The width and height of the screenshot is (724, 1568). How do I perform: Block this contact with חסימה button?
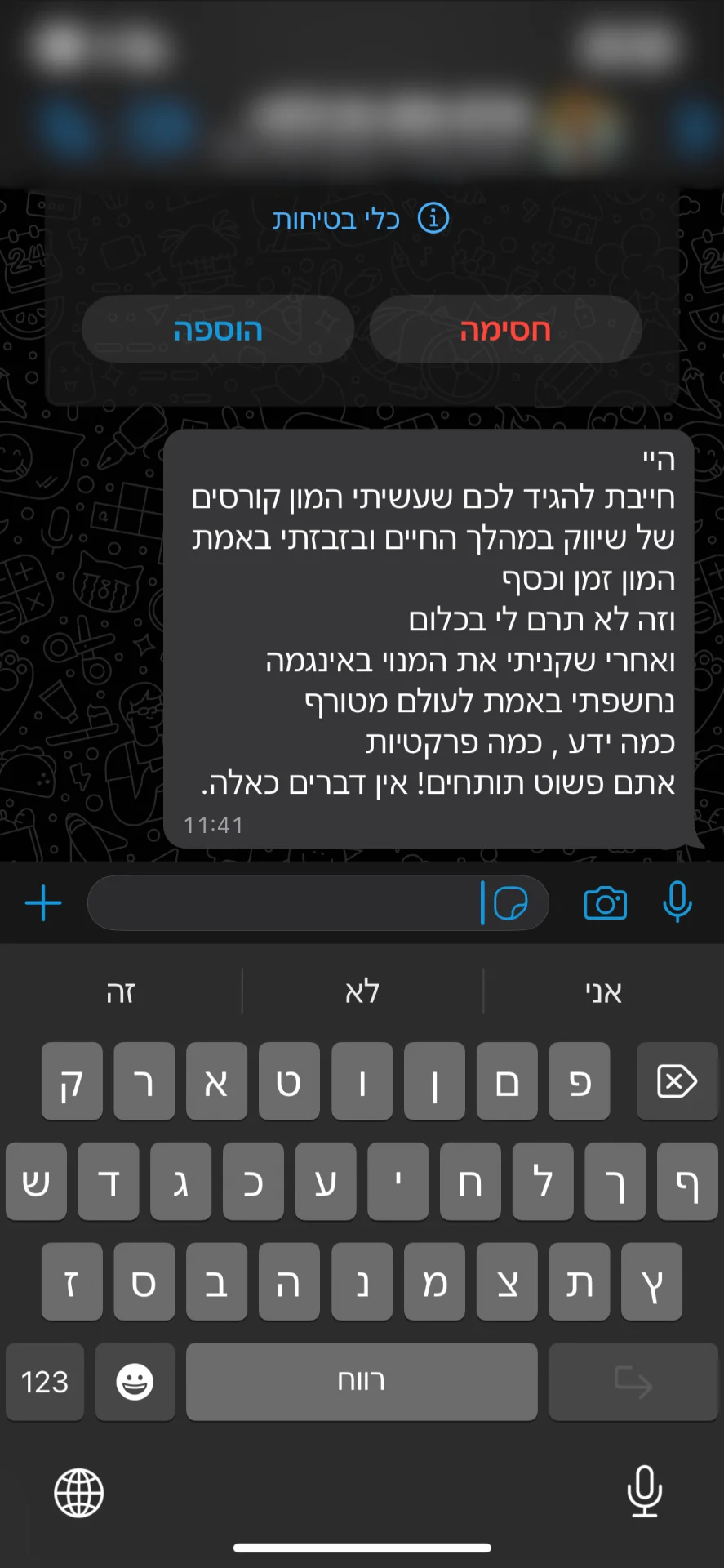(x=505, y=329)
